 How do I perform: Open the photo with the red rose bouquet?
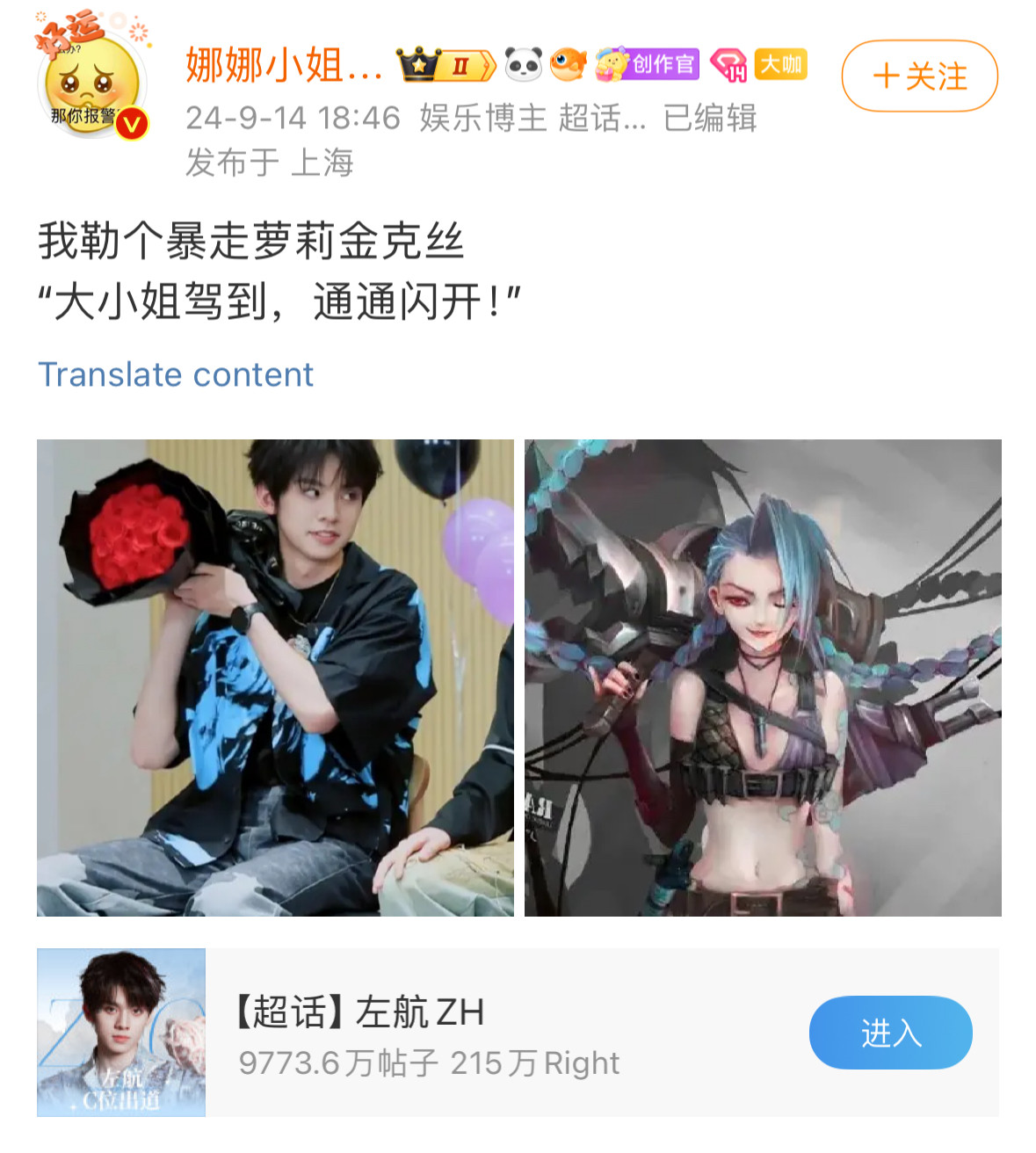point(275,678)
